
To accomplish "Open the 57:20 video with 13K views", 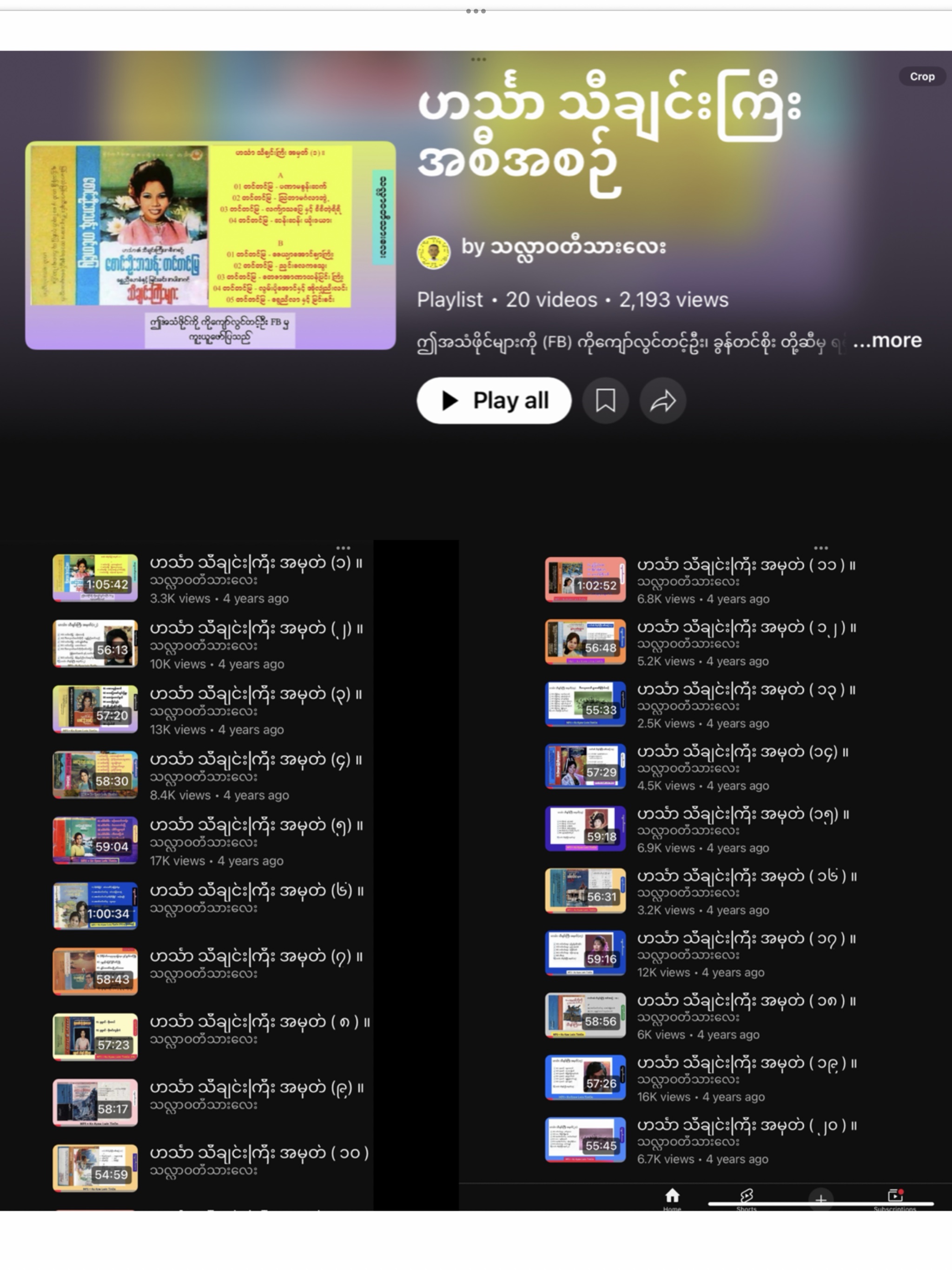I will pyautogui.click(x=95, y=708).
